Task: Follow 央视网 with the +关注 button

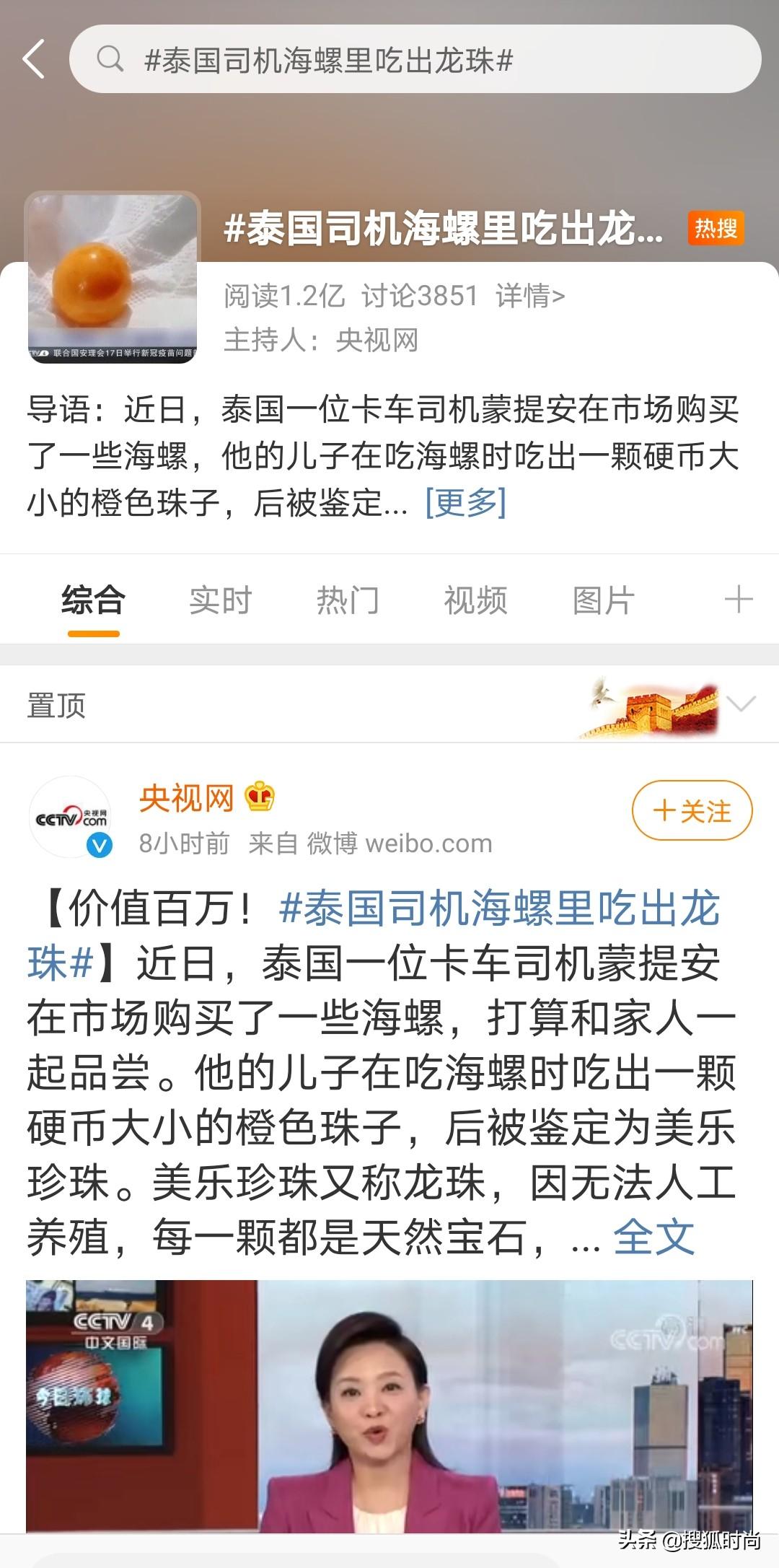Action: tap(692, 811)
